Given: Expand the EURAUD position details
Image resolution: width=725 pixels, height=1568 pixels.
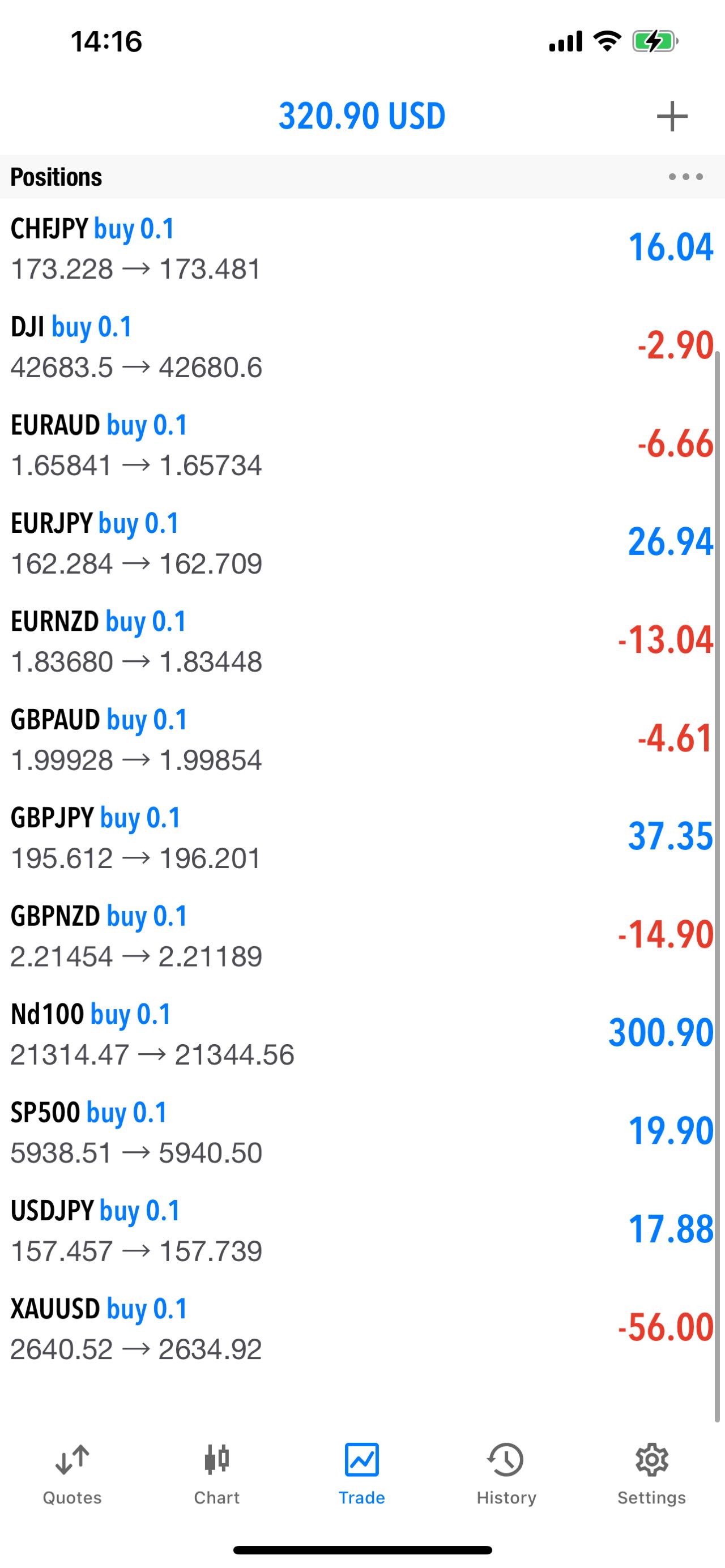Looking at the screenshot, I should pyautogui.click(x=362, y=445).
